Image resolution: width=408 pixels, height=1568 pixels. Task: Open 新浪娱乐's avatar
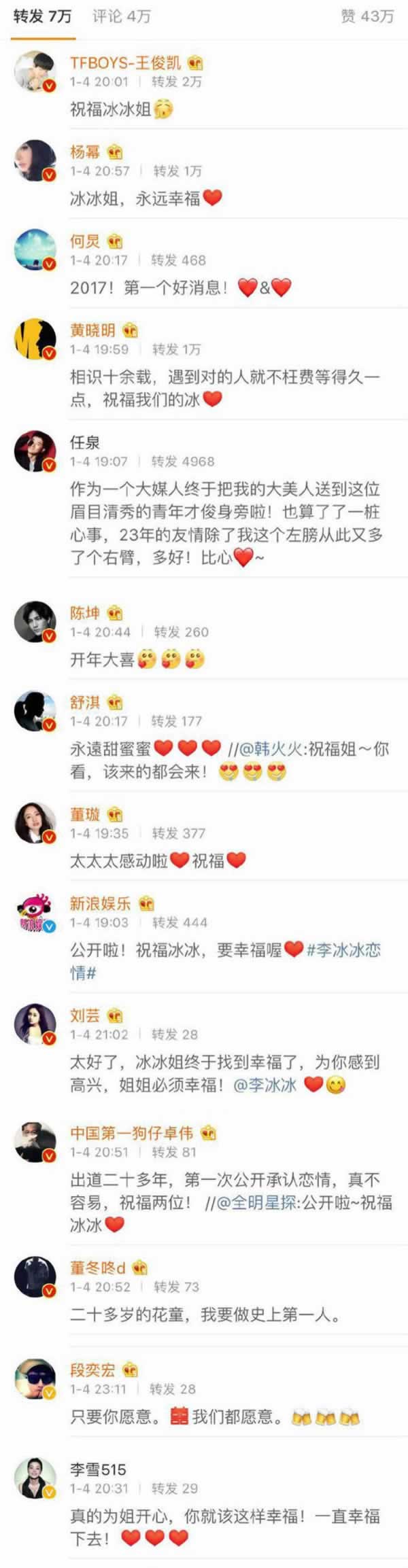point(35,913)
